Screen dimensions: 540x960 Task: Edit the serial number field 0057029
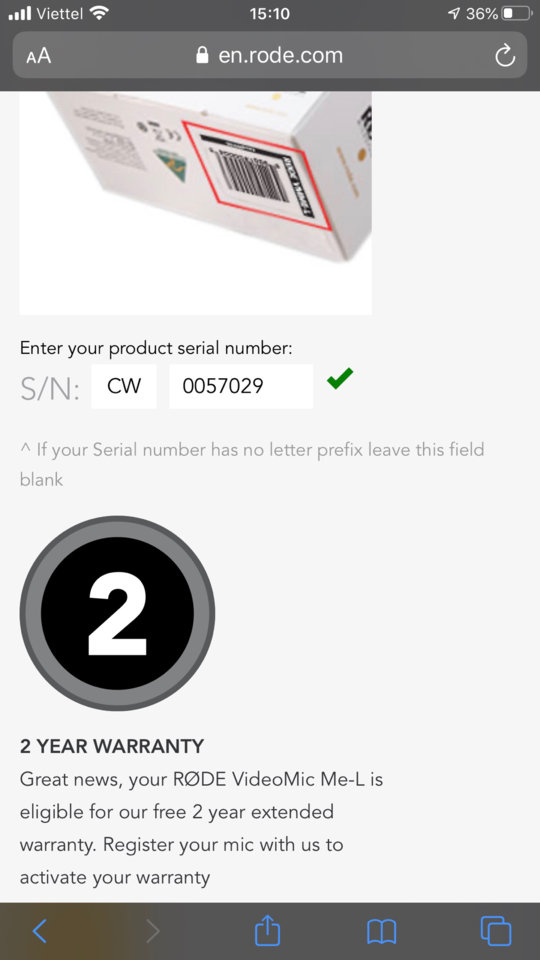click(x=241, y=386)
